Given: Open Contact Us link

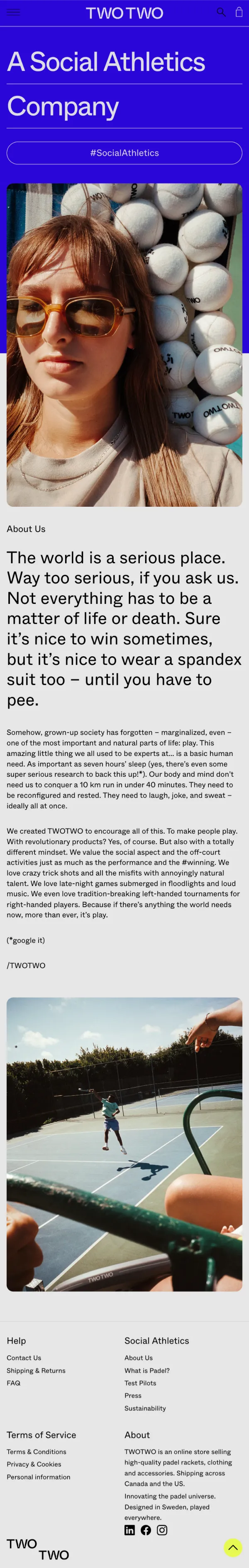Looking at the screenshot, I should click(x=24, y=1357).
